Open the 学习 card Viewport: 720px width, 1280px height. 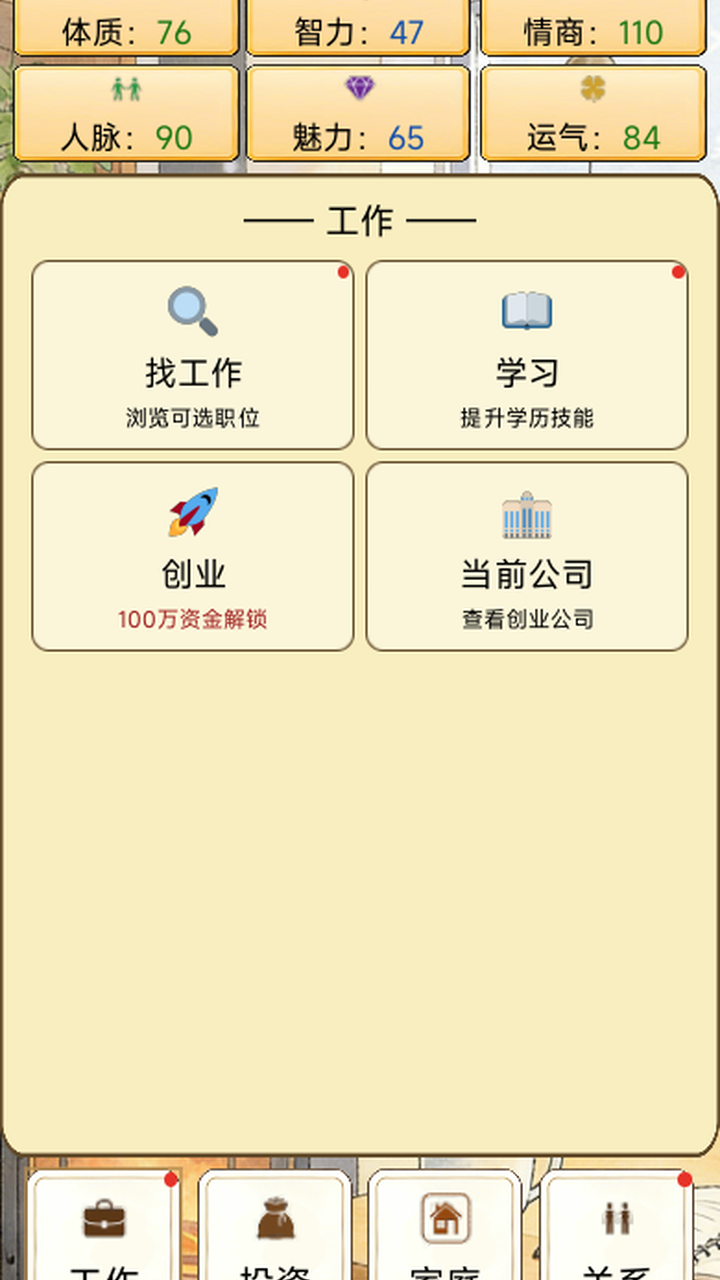coord(527,355)
